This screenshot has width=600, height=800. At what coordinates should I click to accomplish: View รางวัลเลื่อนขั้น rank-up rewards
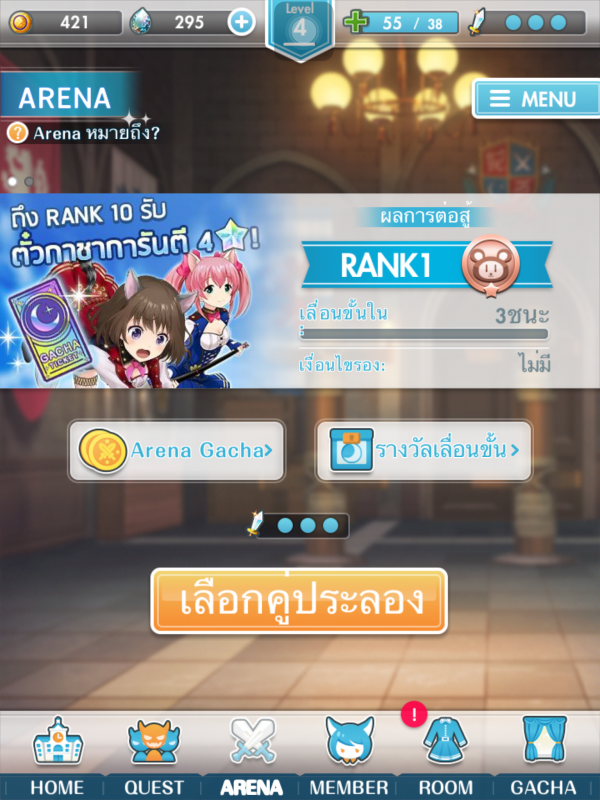424,451
